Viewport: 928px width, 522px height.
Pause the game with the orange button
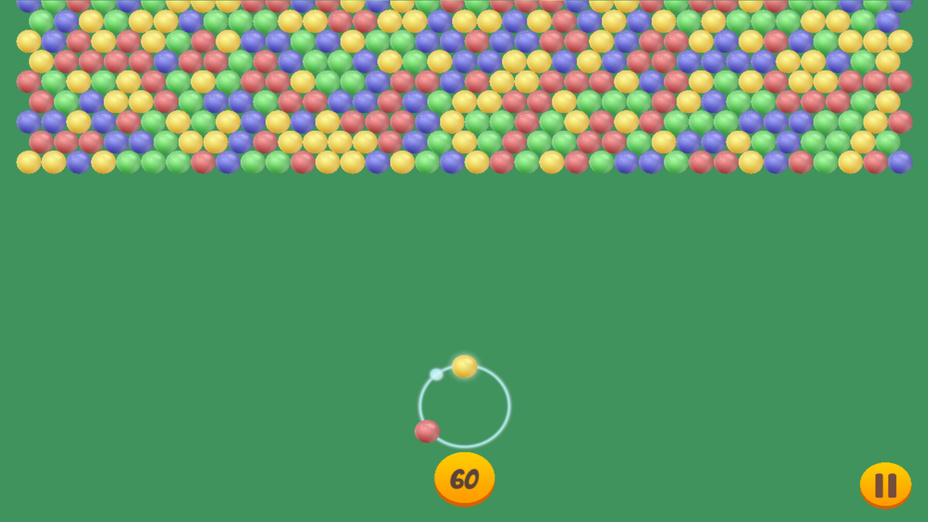point(885,485)
